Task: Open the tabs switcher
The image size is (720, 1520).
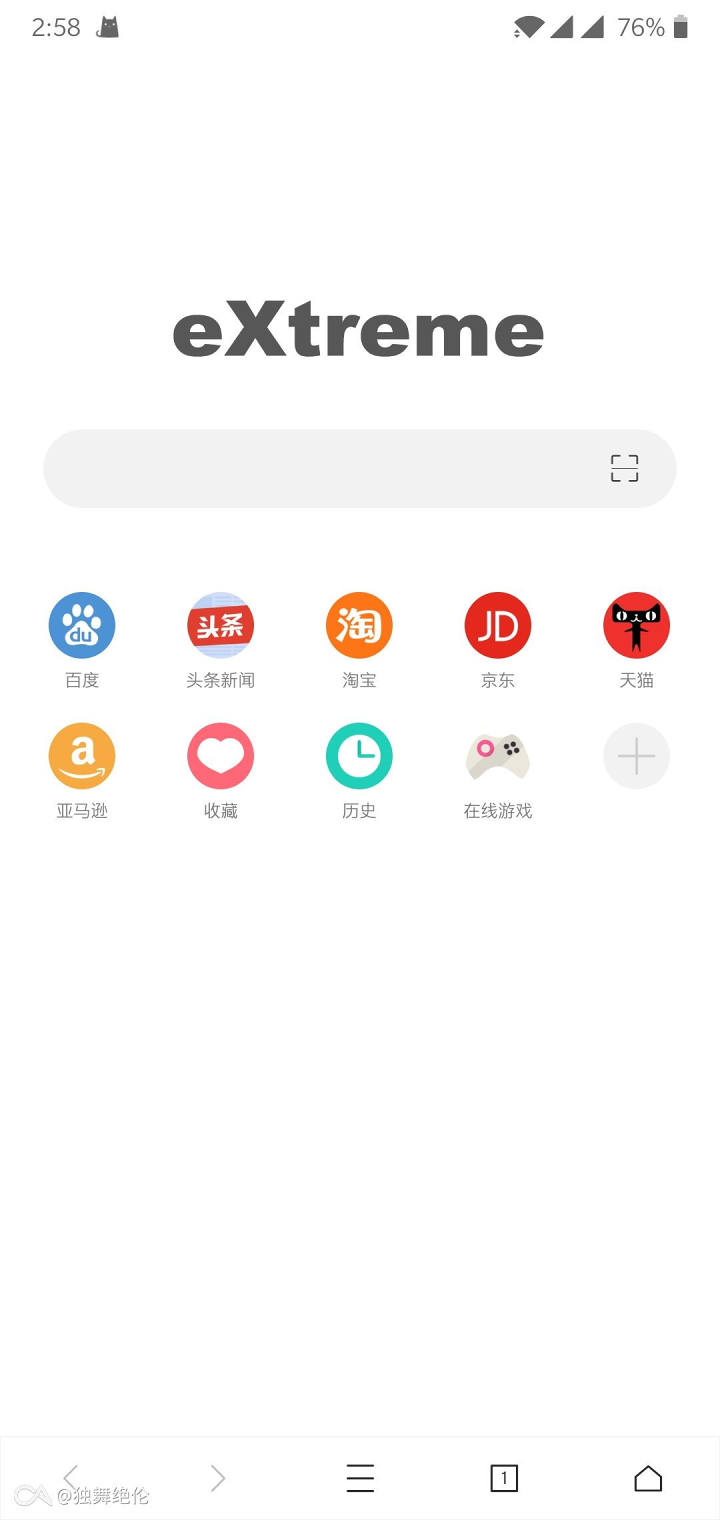Action: point(504,1478)
